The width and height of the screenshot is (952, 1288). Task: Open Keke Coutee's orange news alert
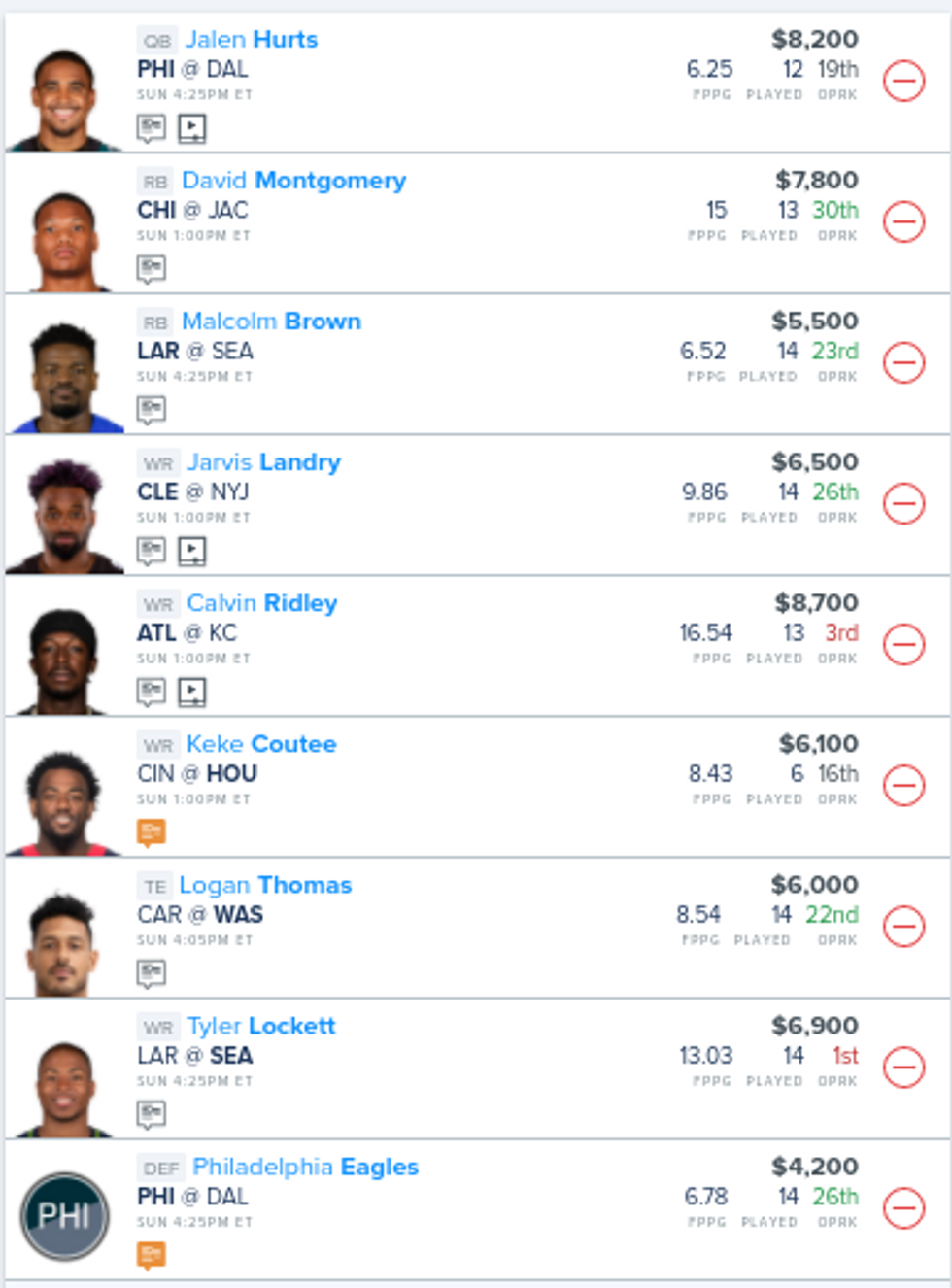point(152,832)
